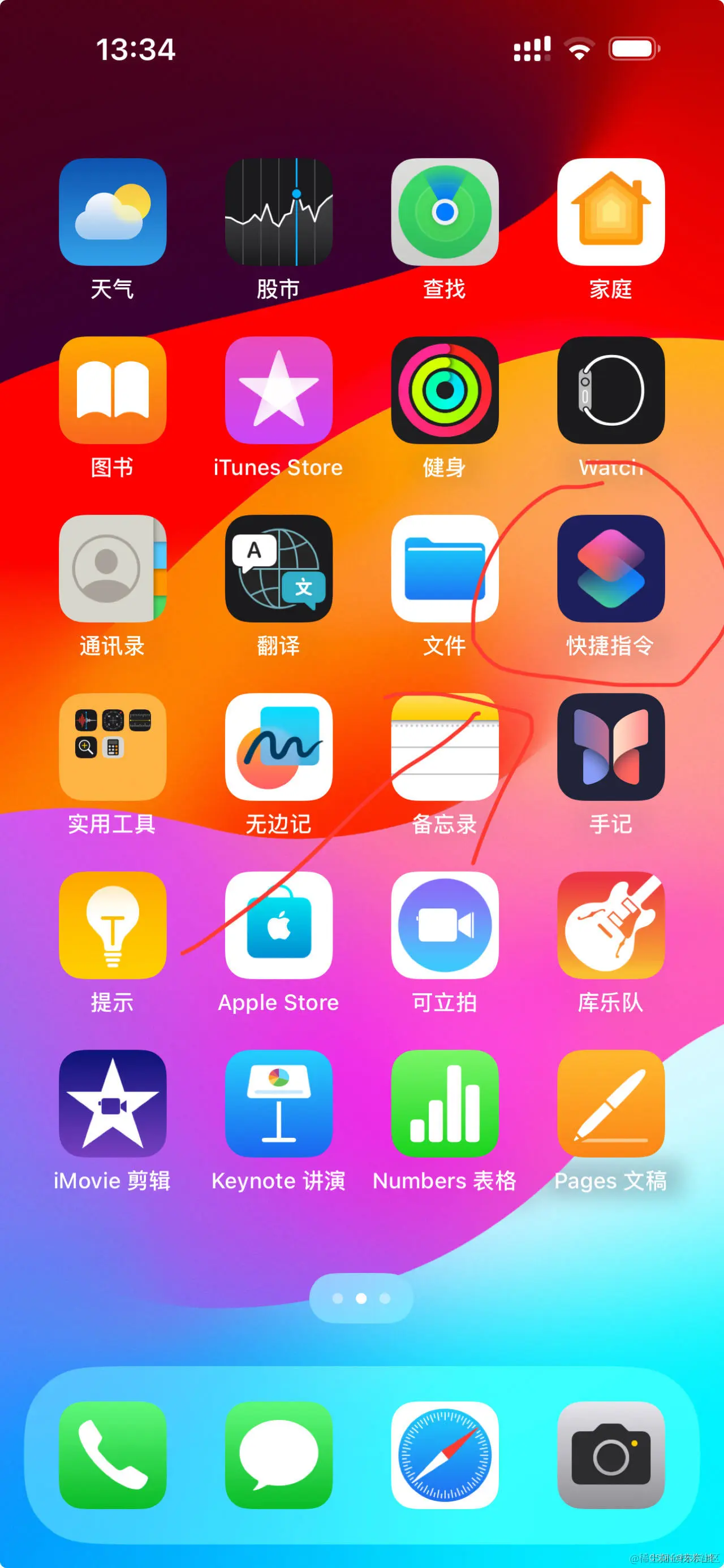Launch iTunes Store
The image size is (724, 1568).
(278, 390)
